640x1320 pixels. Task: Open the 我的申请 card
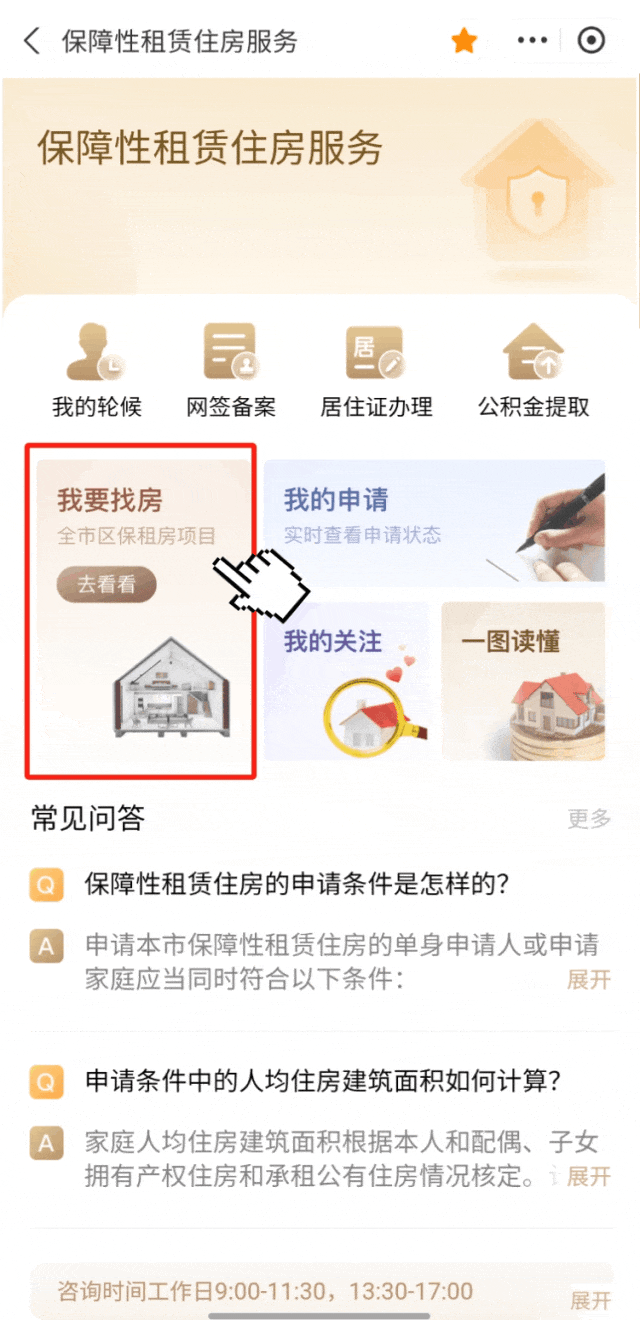pos(434,520)
